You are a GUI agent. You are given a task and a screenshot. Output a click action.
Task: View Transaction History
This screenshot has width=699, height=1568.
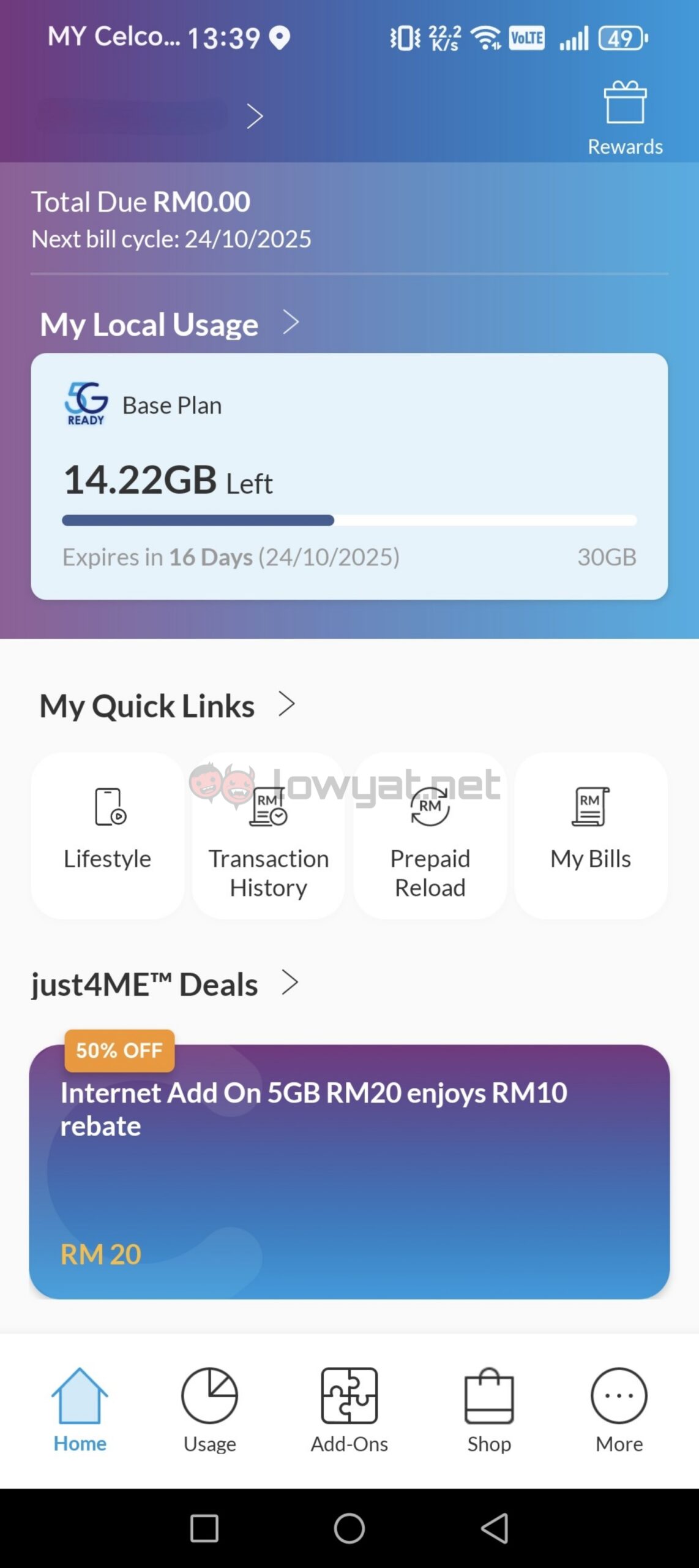(x=269, y=835)
